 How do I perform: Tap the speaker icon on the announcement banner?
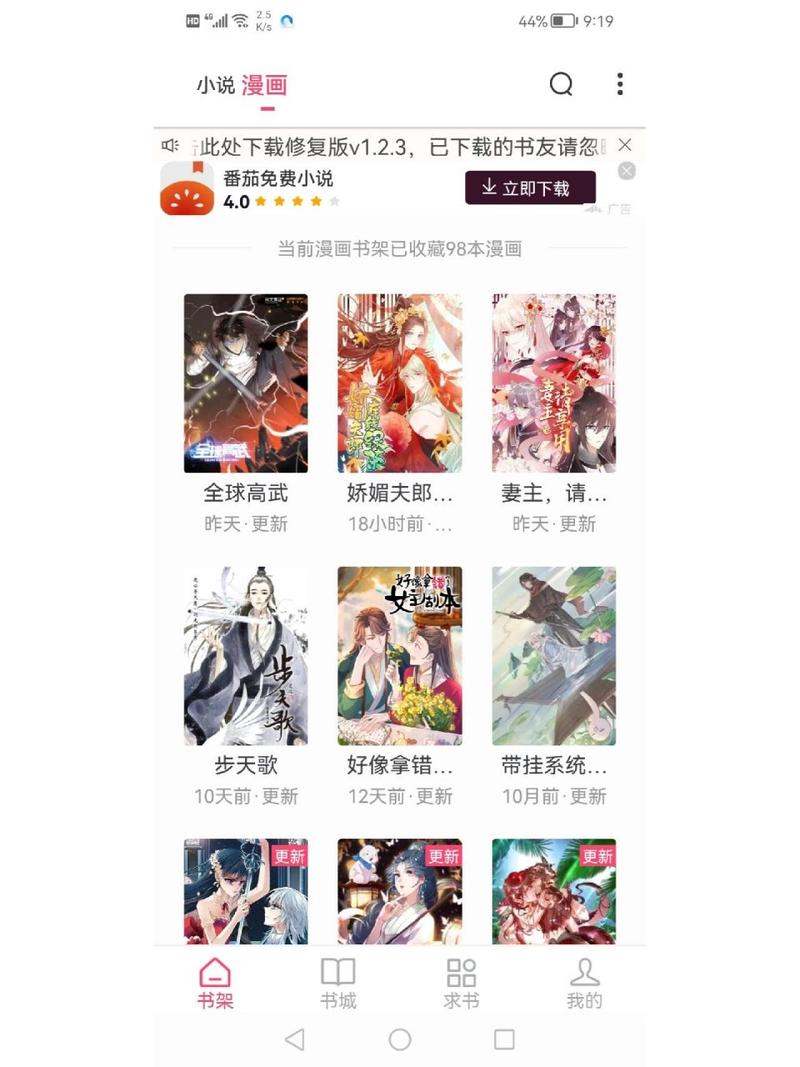pos(172,143)
